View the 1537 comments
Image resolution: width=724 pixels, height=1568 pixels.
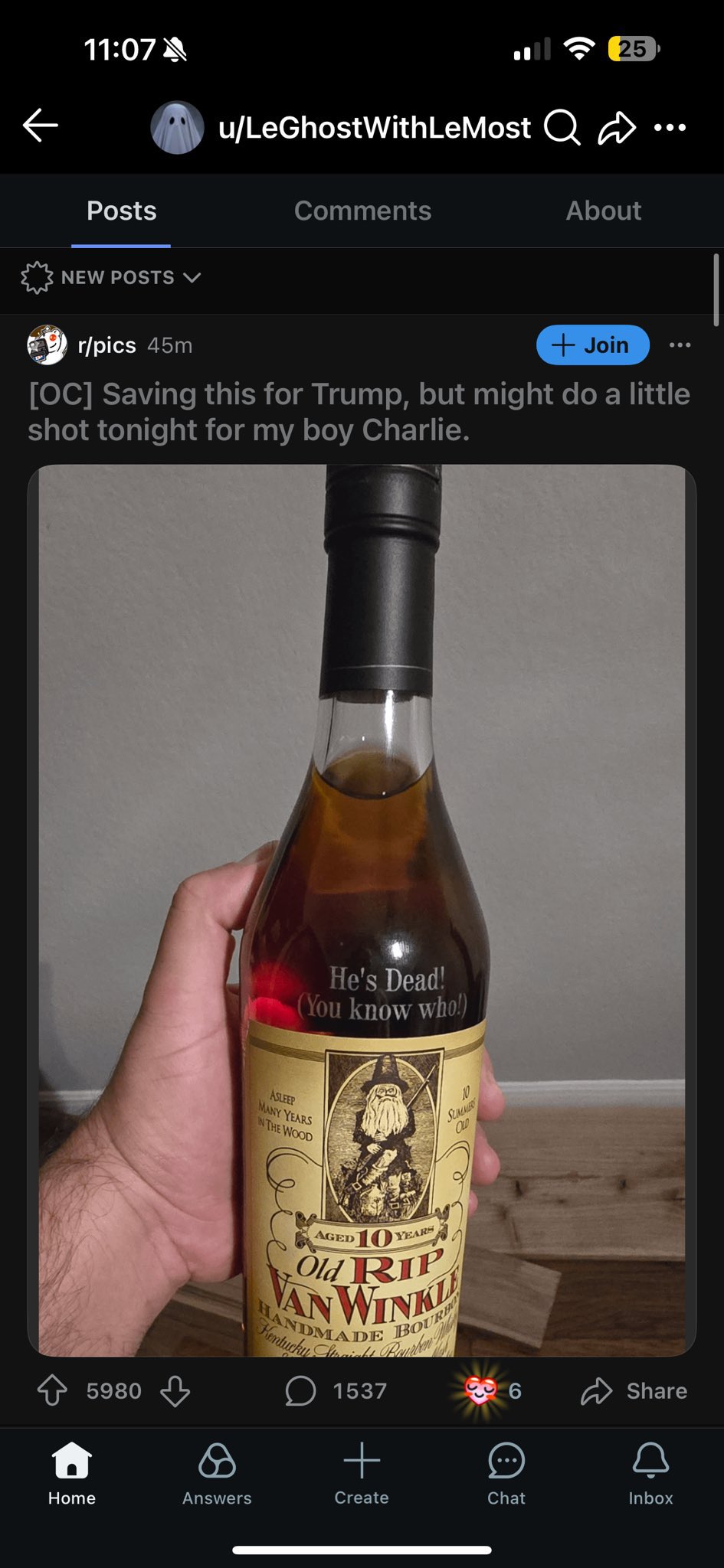(336, 1391)
